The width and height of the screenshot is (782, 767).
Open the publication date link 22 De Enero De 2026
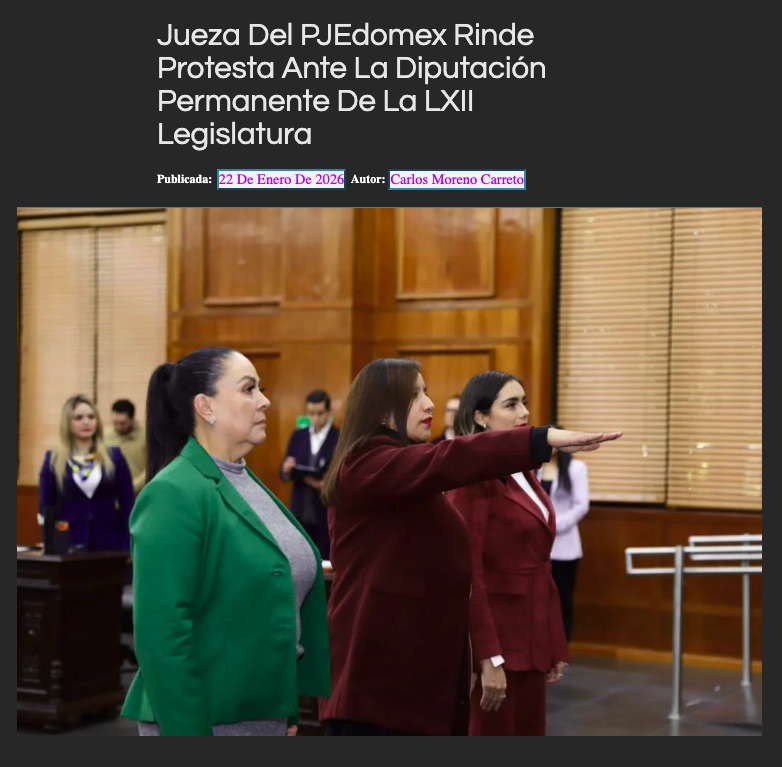coord(281,180)
